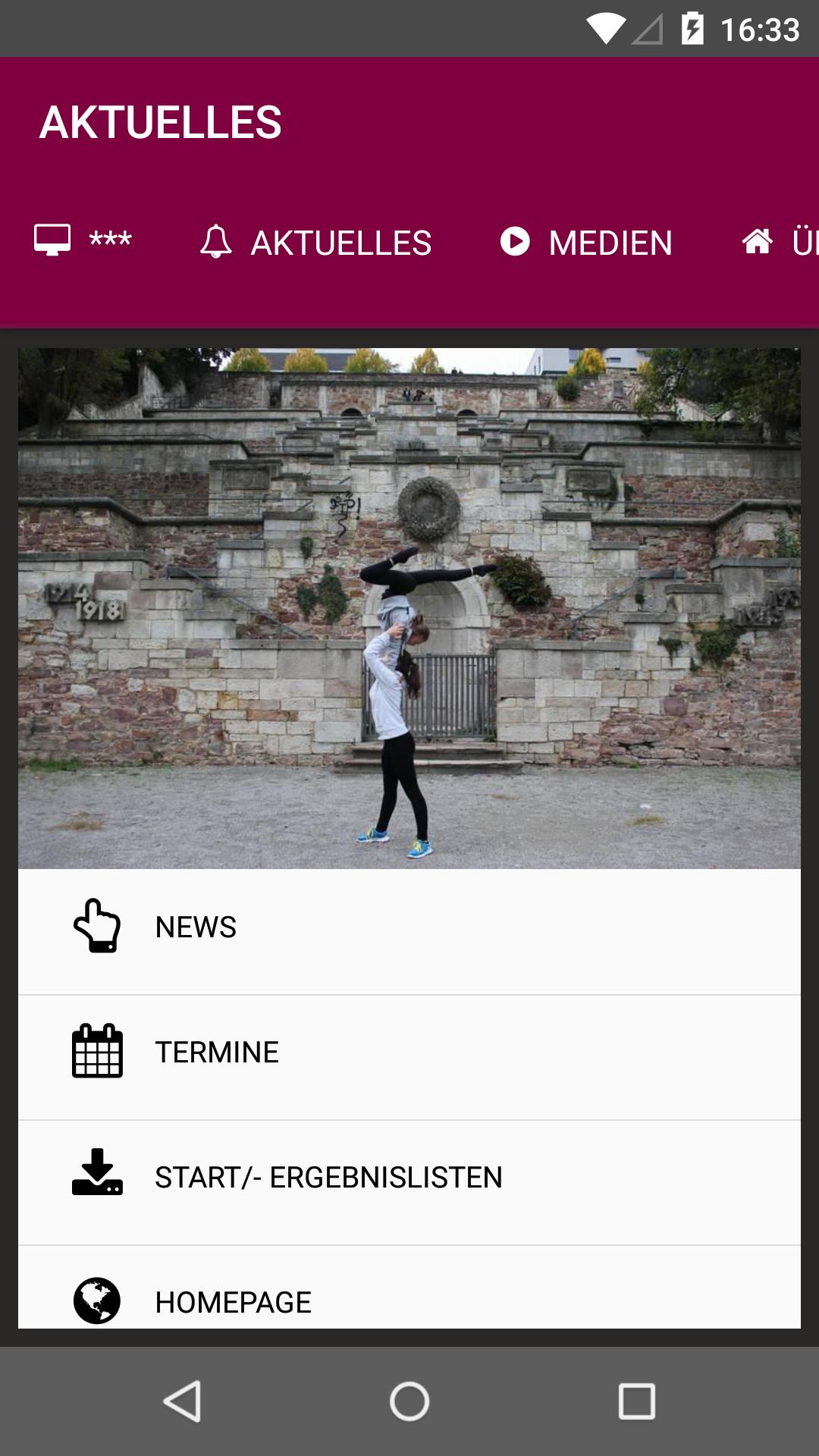Go back with system back button
The width and height of the screenshot is (819, 1456).
pyautogui.click(x=183, y=1401)
